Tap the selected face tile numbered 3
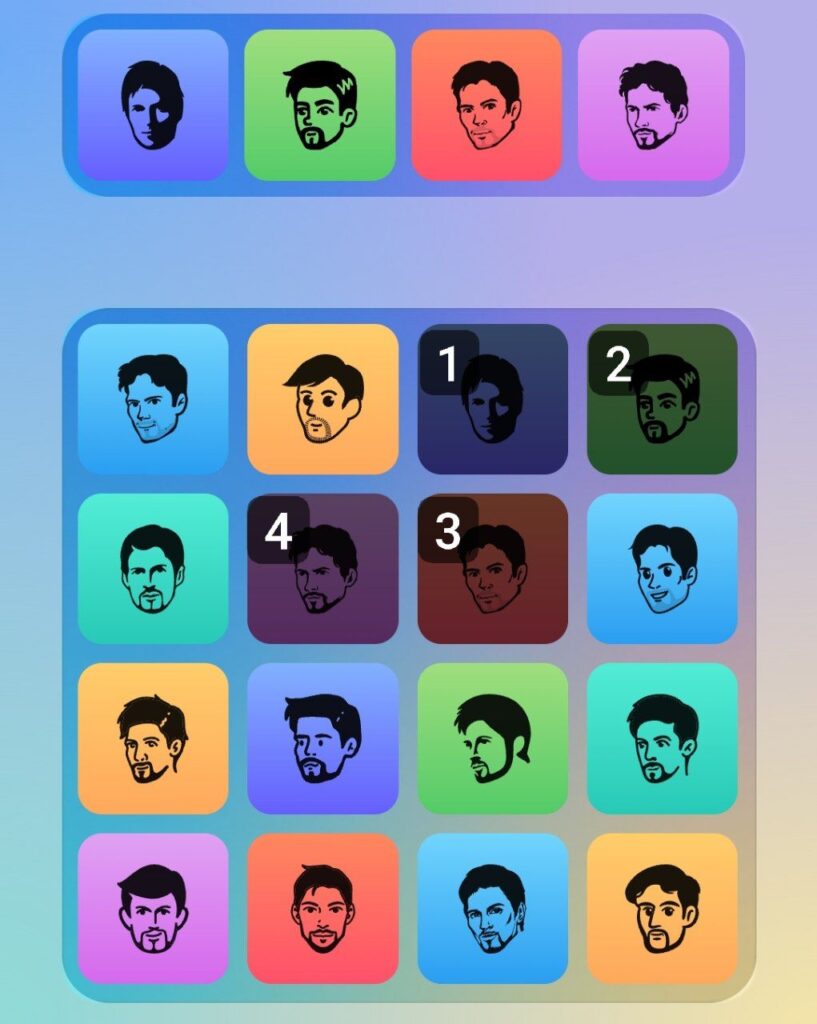Image resolution: width=817 pixels, height=1024 pixels. click(x=492, y=569)
